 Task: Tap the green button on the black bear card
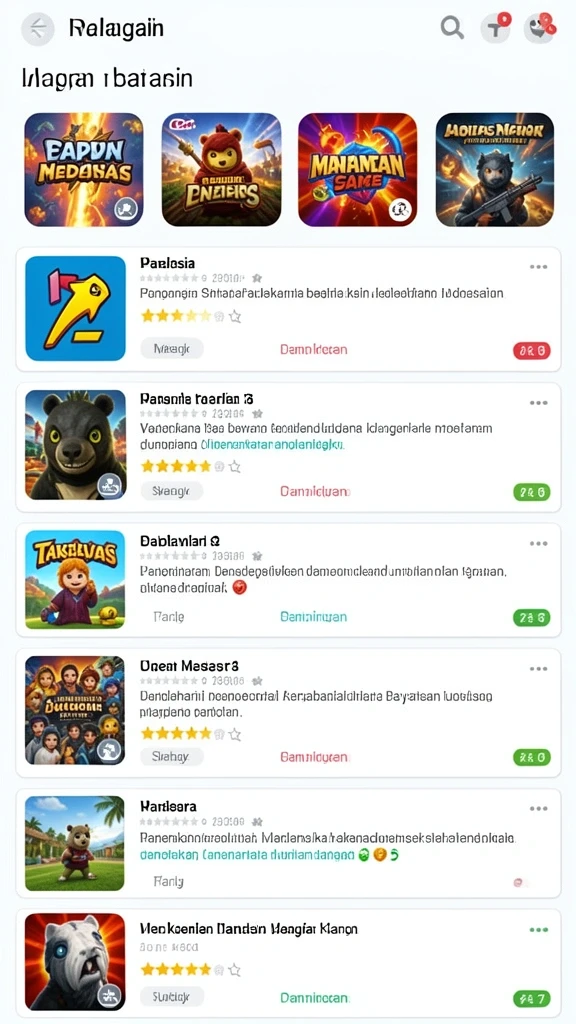(x=532, y=492)
